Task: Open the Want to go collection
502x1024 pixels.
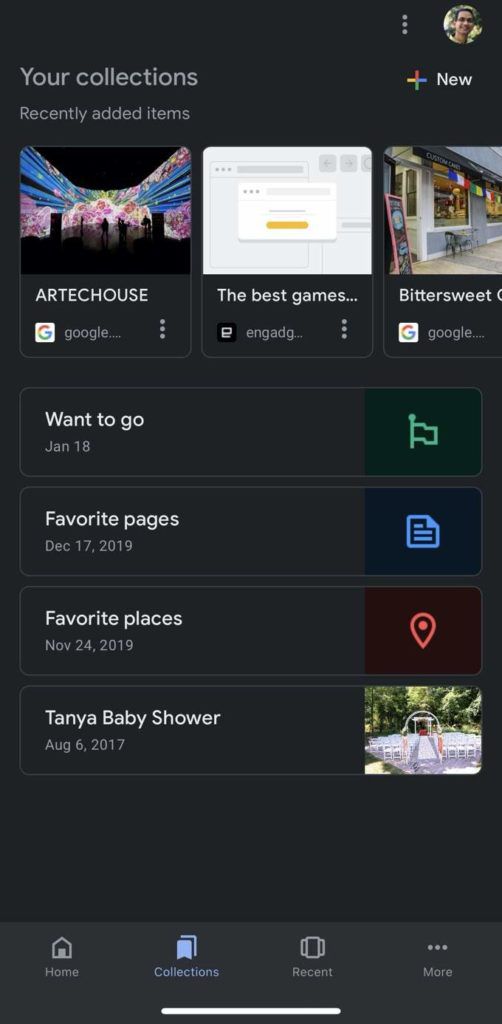Action: [x=251, y=432]
